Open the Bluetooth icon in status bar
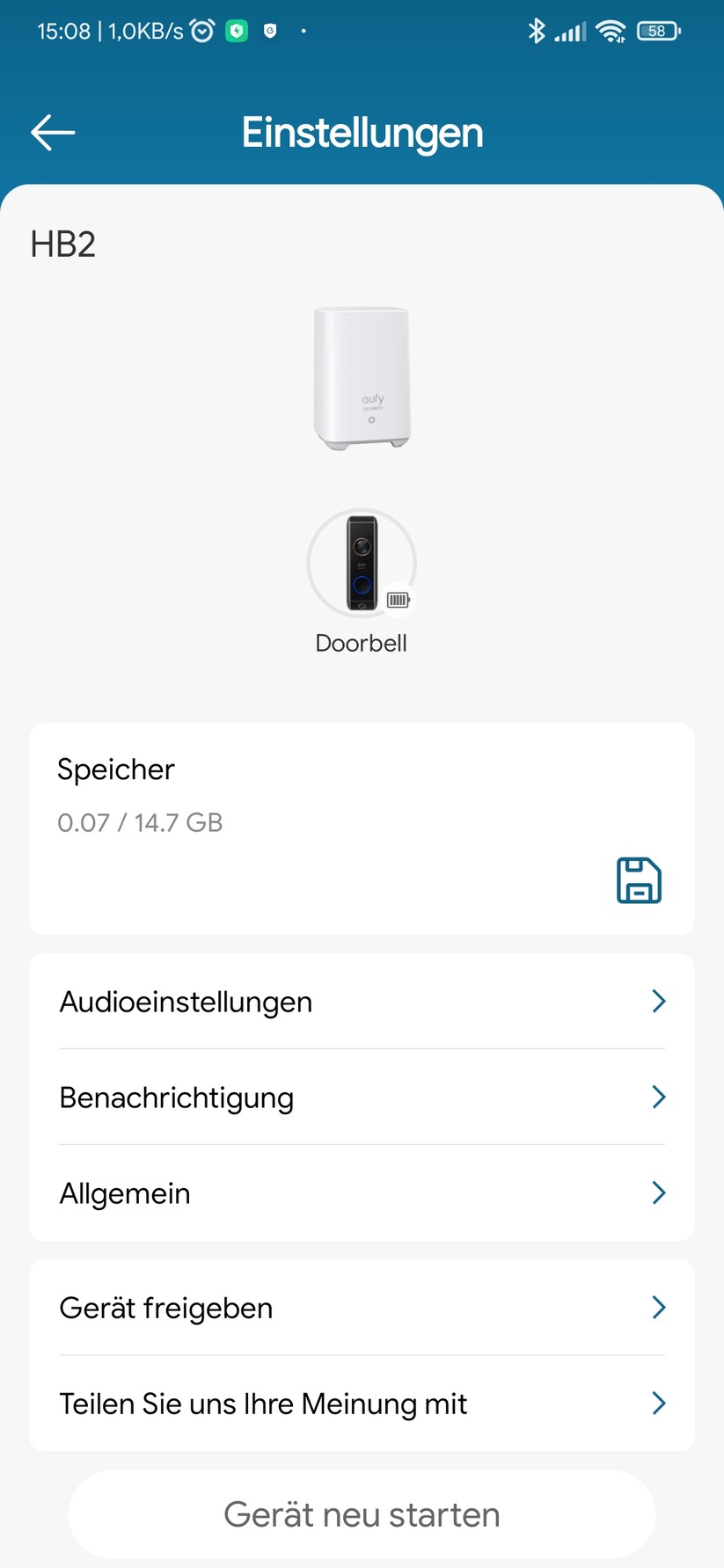Viewport: 724px width, 1568px height. [538, 30]
